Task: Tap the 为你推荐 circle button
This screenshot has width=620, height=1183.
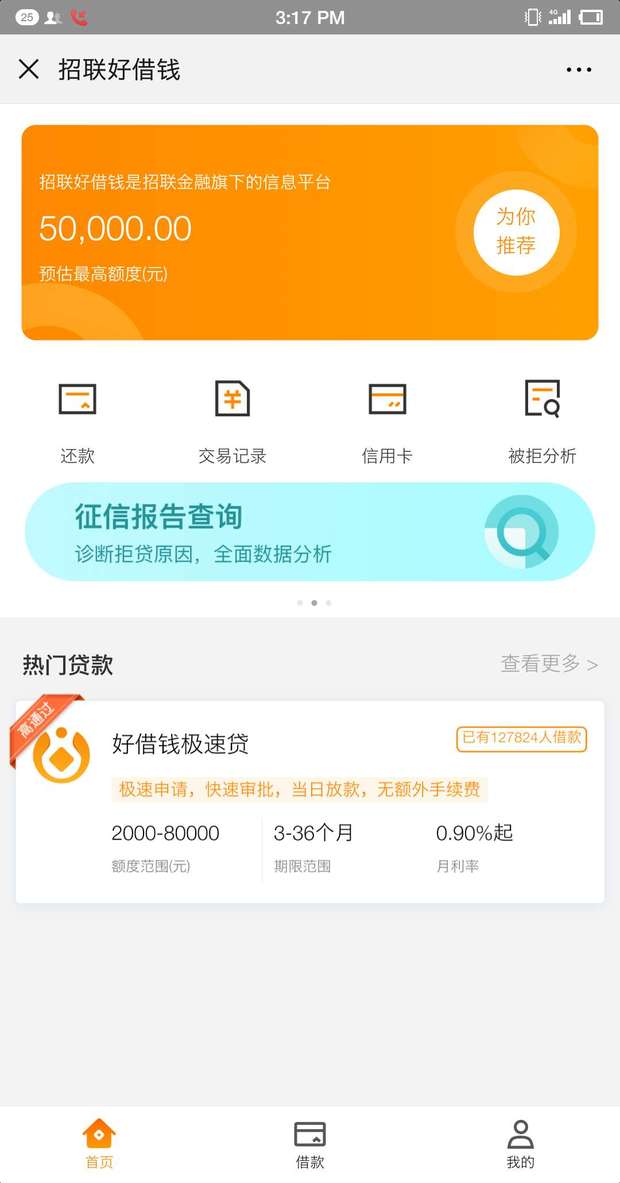Action: (516, 232)
